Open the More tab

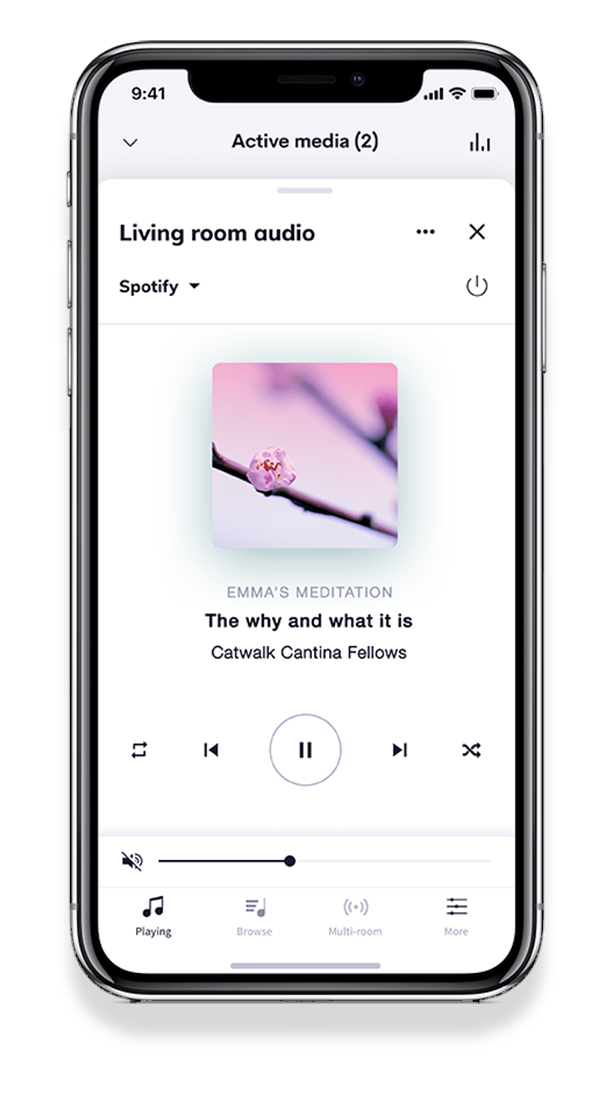click(x=456, y=917)
